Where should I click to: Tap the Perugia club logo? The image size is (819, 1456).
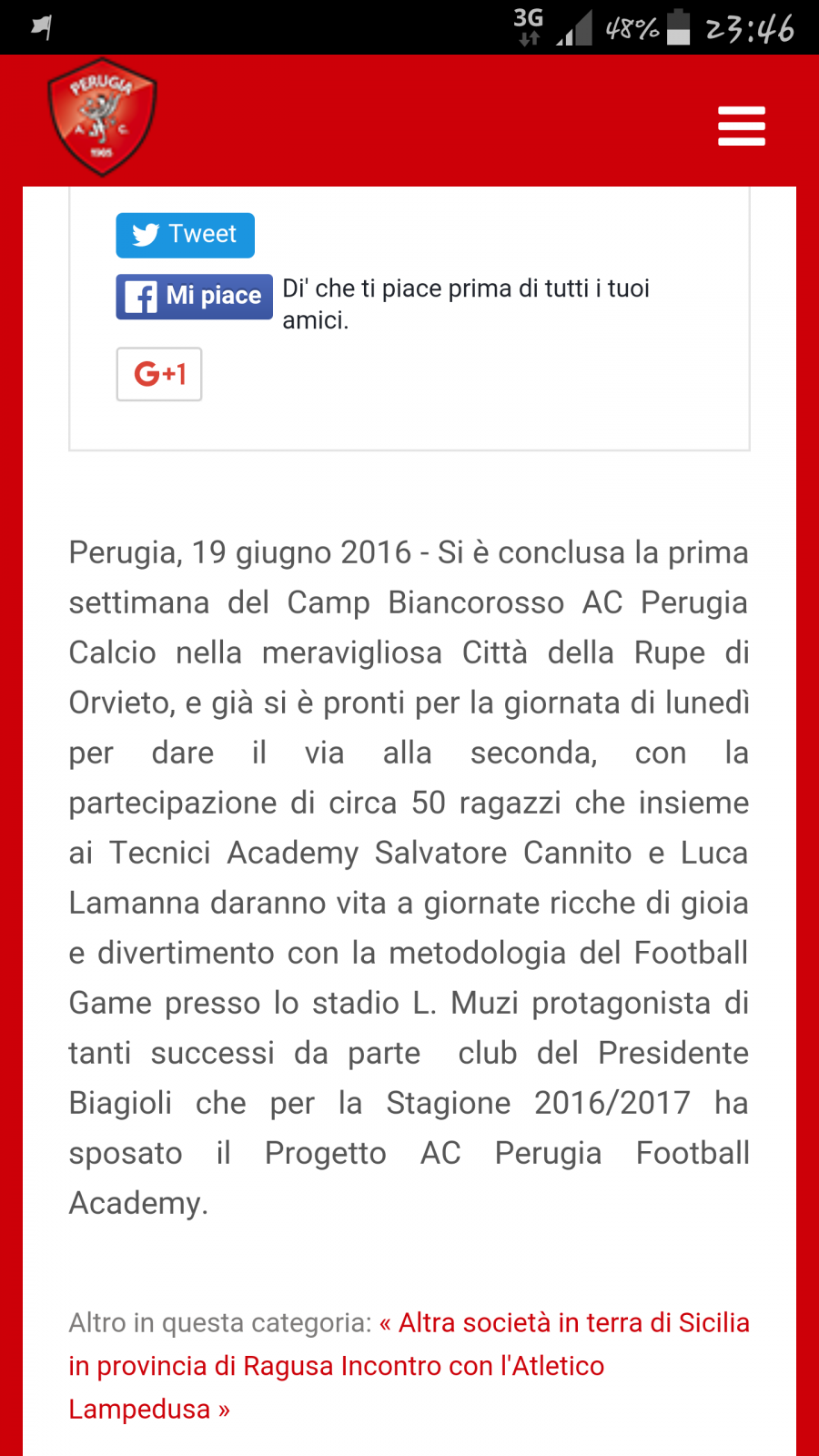[102, 116]
